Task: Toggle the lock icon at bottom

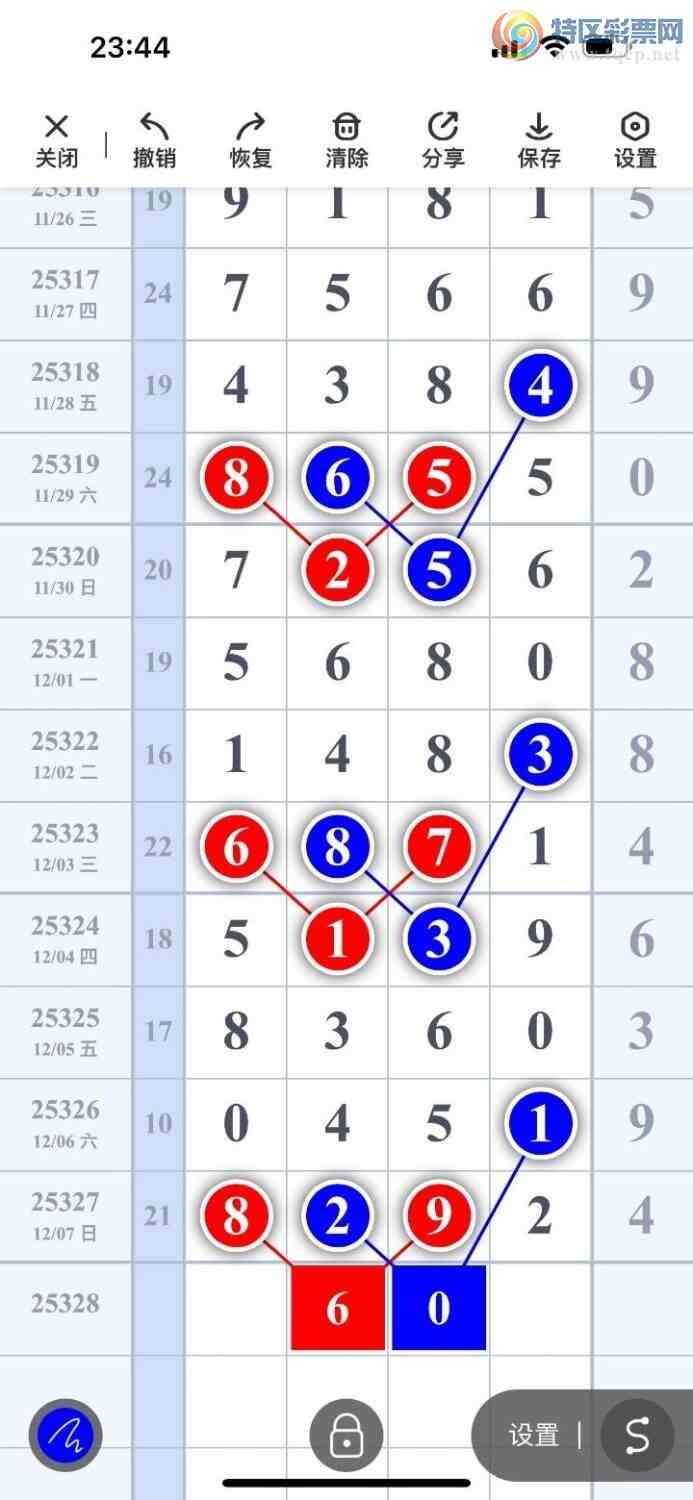Action: pyautogui.click(x=346, y=1435)
